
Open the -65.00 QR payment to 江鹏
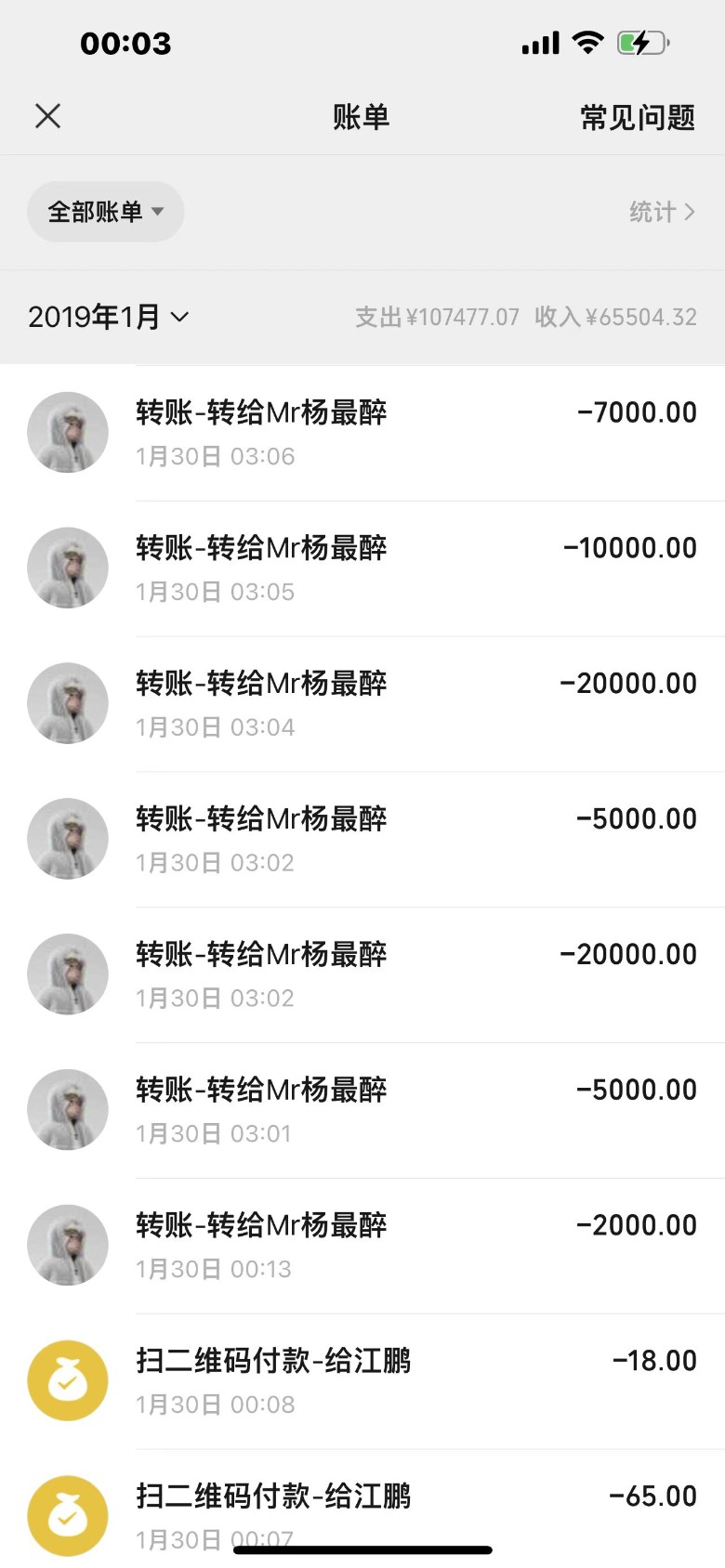tap(416, 1510)
